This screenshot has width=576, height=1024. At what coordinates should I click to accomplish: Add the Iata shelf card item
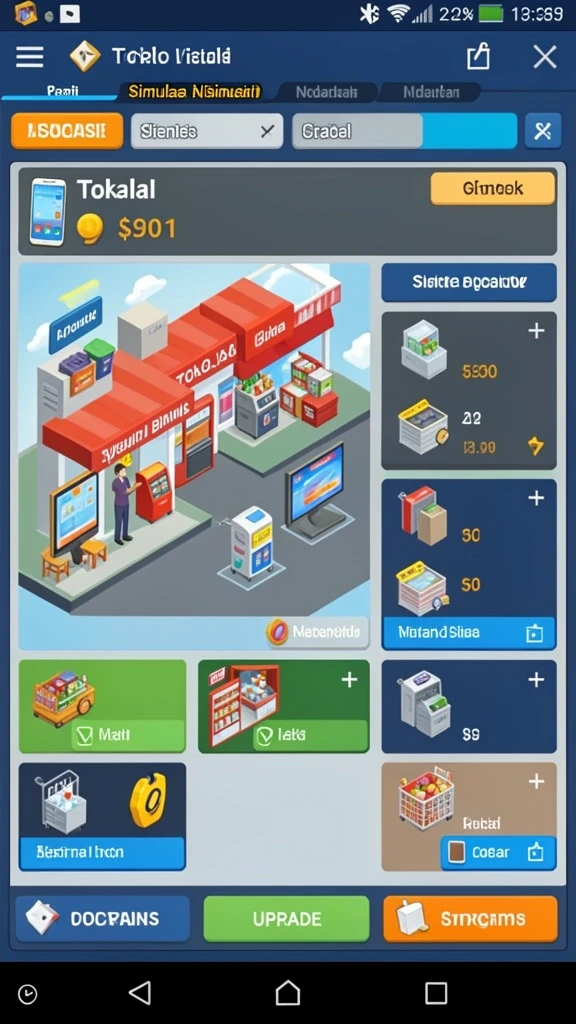tap(349, 680)
